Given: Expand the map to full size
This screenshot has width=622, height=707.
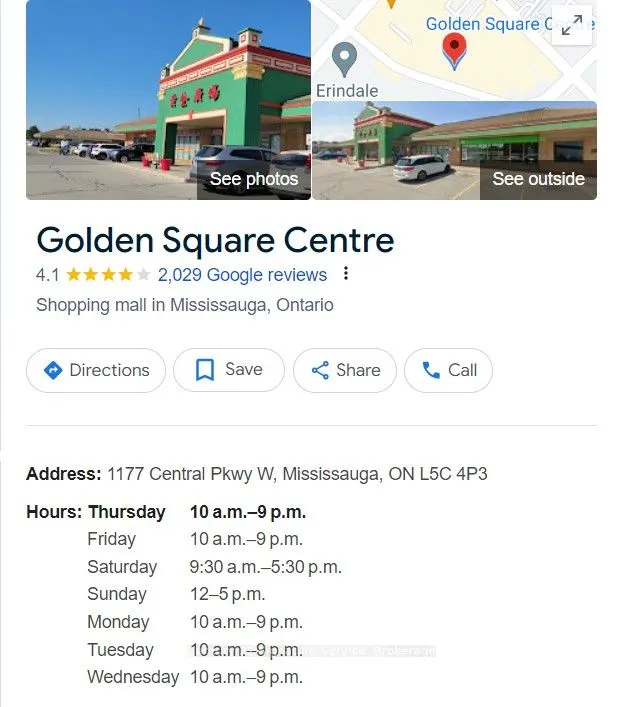Looking at the screenshot, I should [x=572, y=27].
